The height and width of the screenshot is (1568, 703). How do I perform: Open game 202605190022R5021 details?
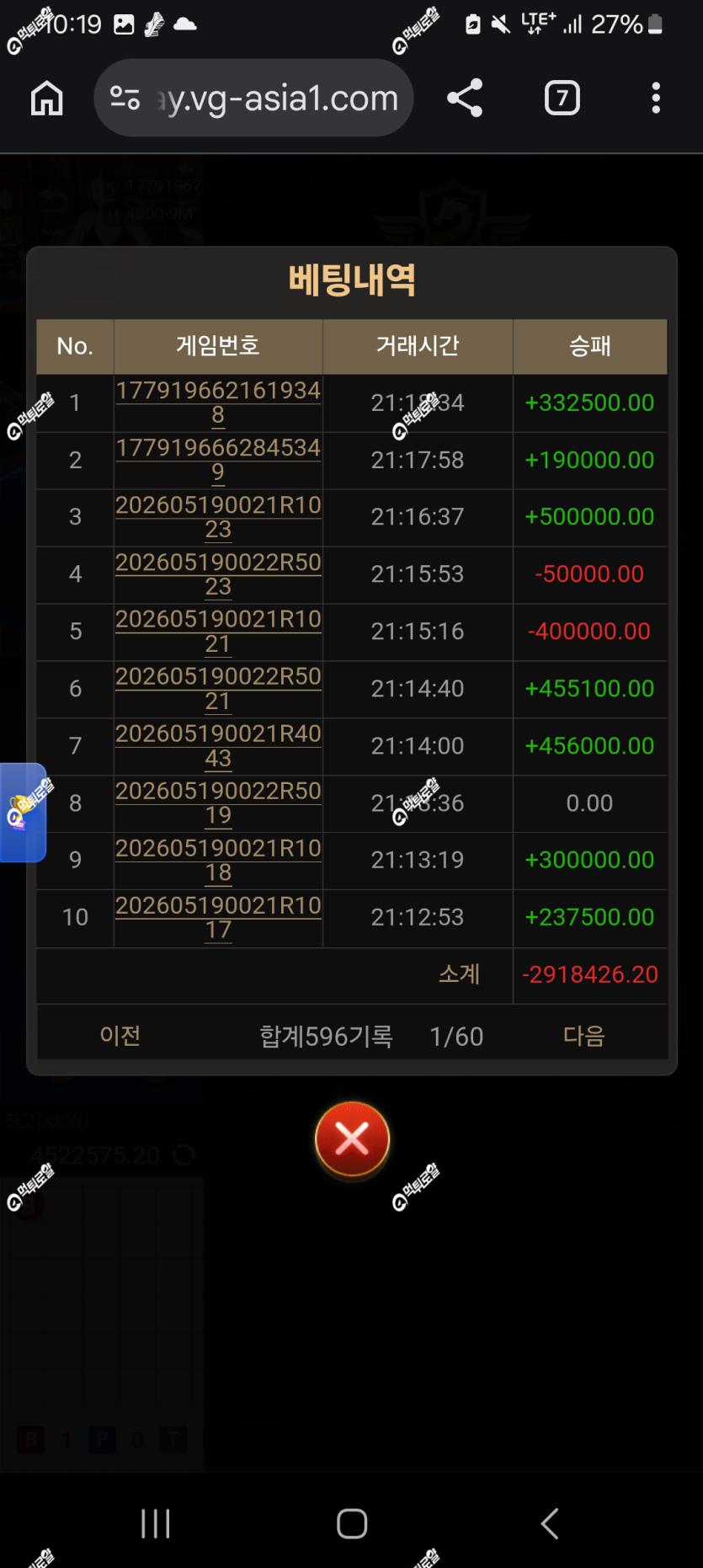[218, 689]
